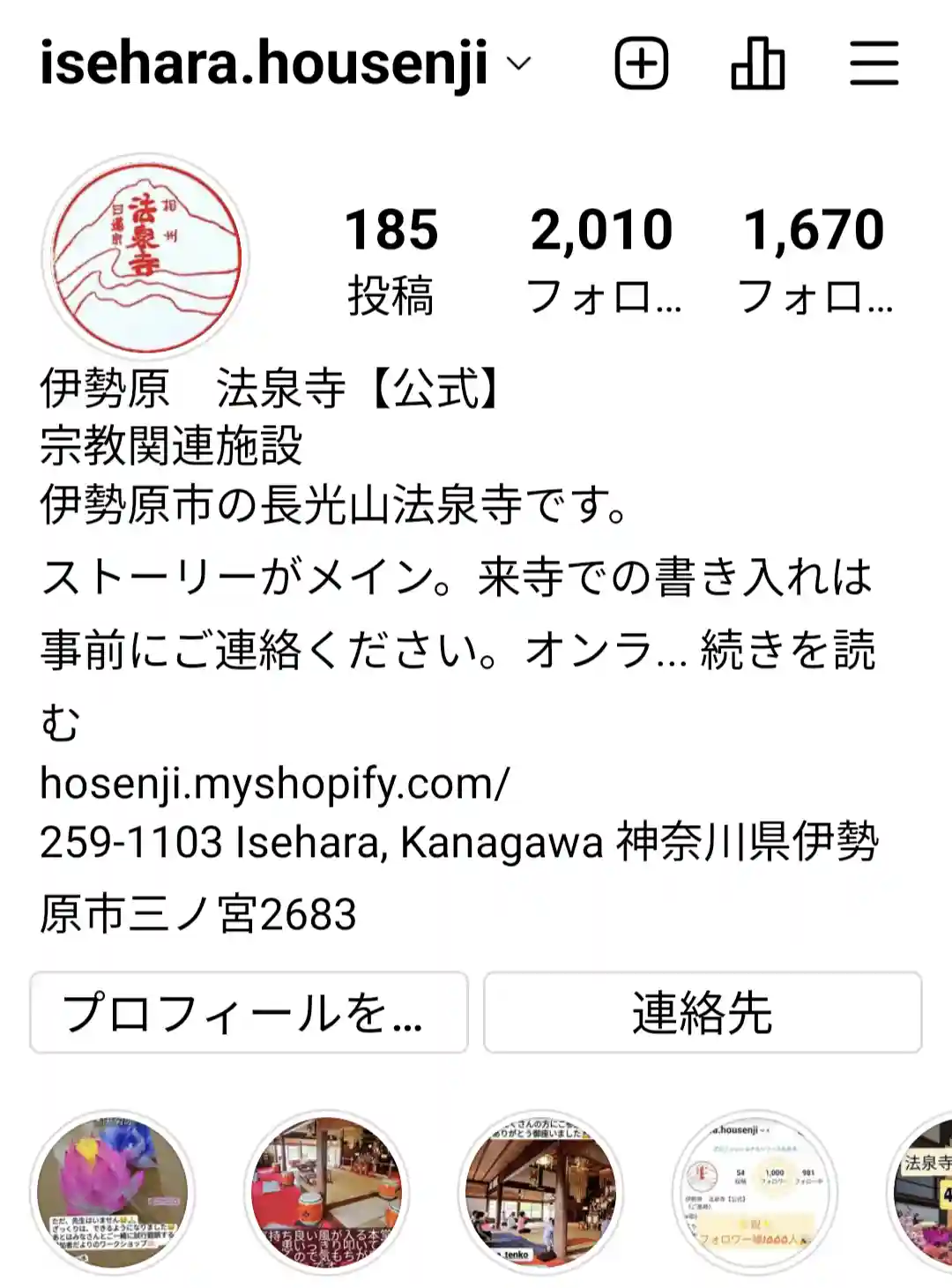Open the highlight with フォロワー1000人 screenshot
The width and height of the screenshot is (952, 1288).
tap(755, 1192)
